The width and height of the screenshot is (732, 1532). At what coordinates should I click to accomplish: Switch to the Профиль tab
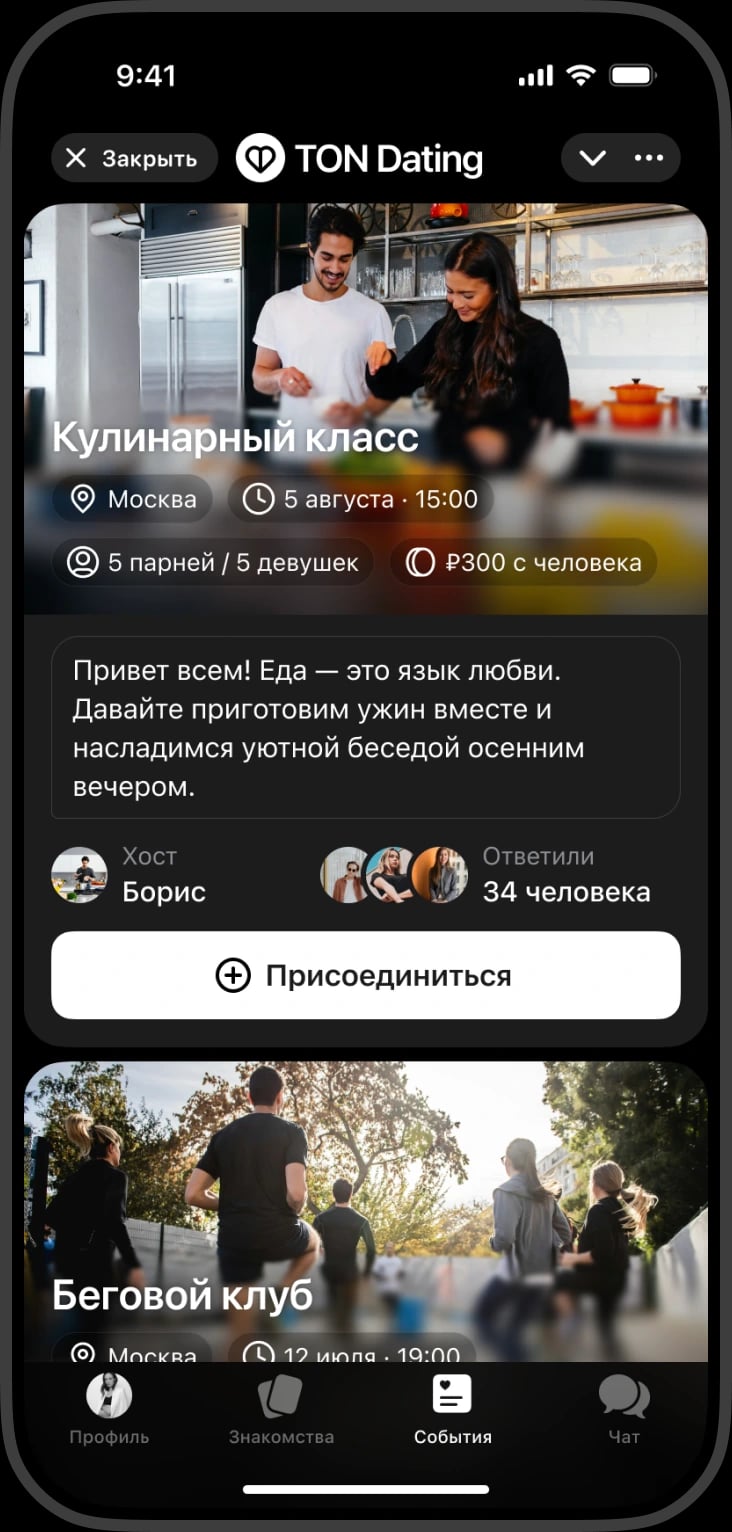(x=108, y=1405)
